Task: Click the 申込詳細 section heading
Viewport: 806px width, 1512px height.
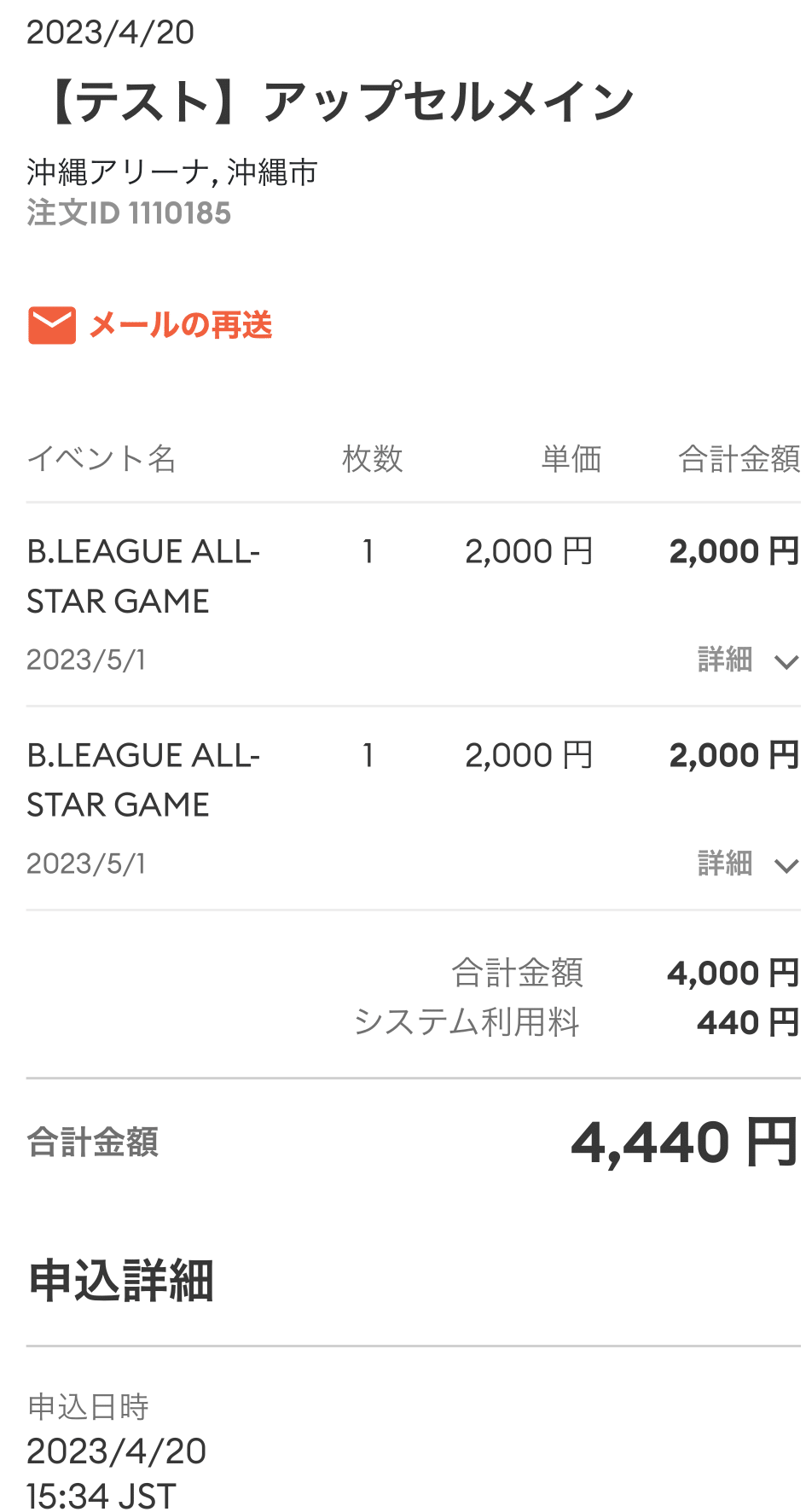Action: coord(119,1278)
